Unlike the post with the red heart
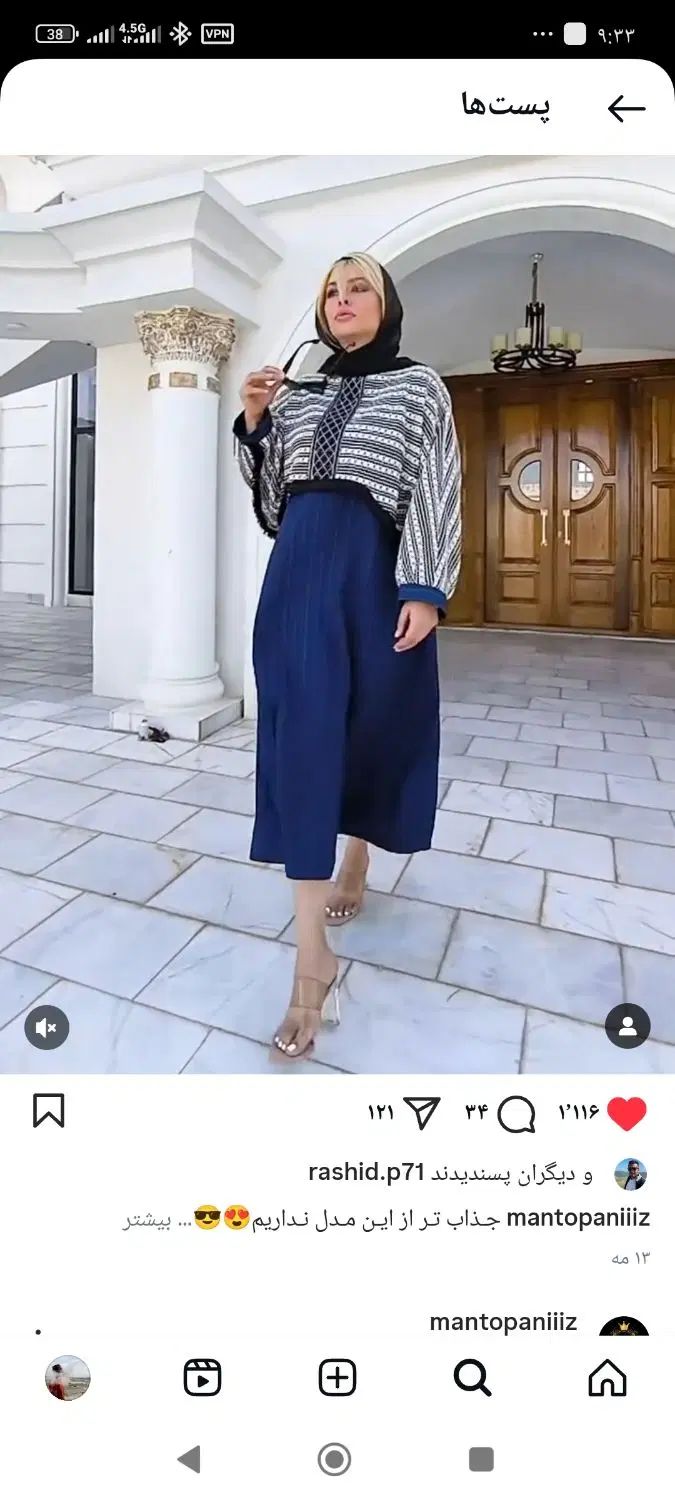 pyautogui.click(x=627, y=1113)
